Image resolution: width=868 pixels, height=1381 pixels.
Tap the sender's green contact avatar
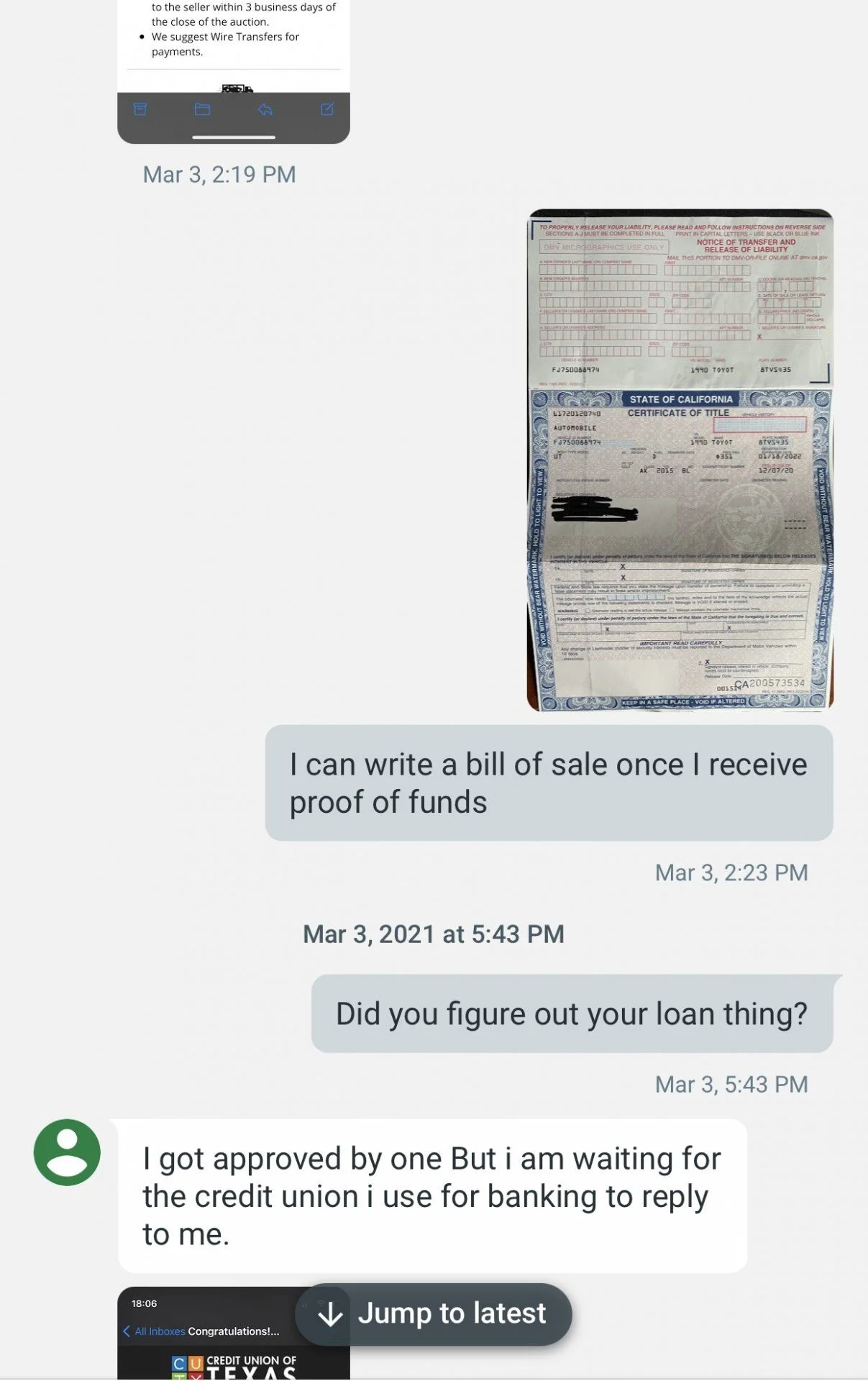coord(67,1152)
